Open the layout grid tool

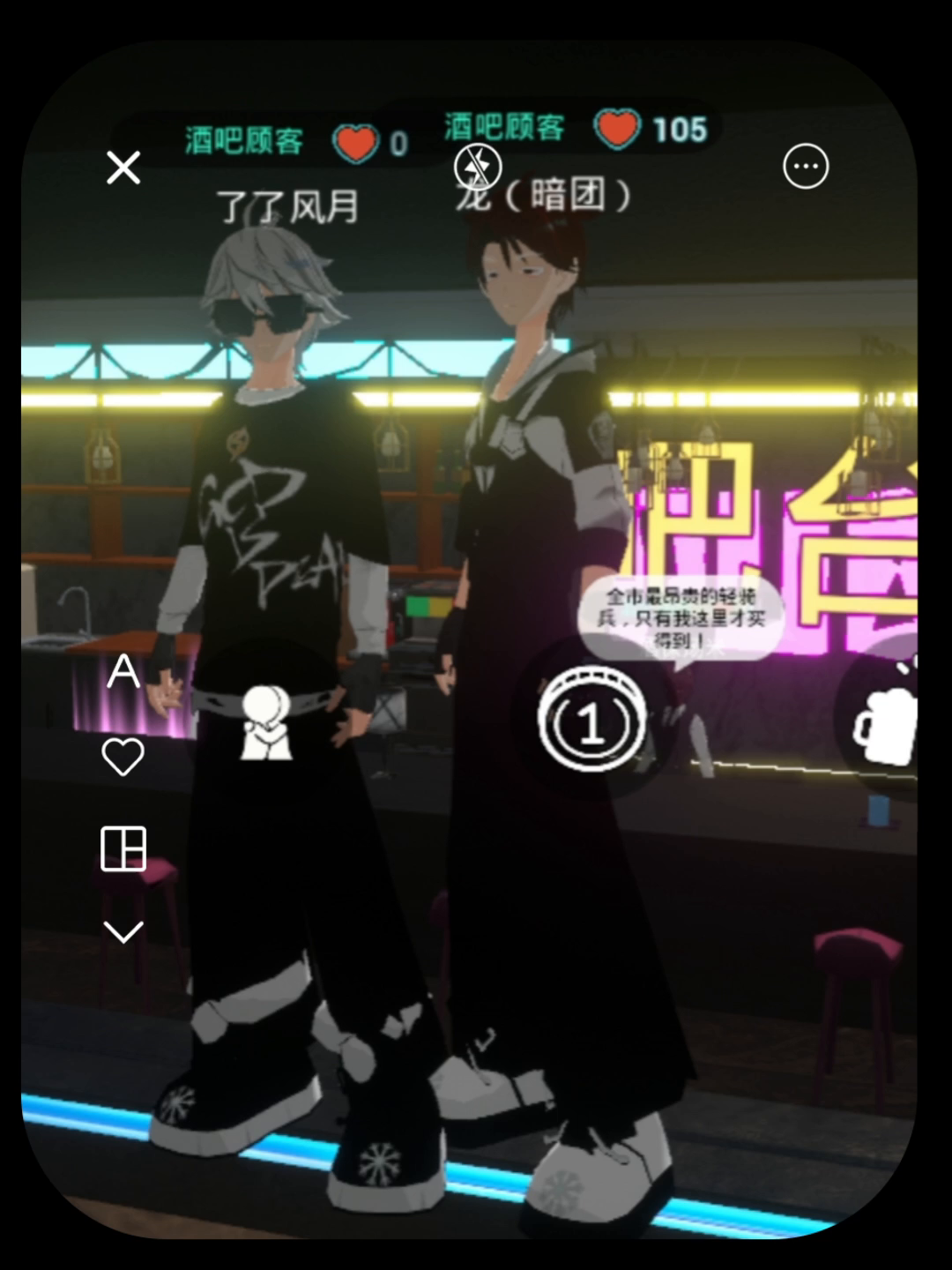[x=123, y=848]
